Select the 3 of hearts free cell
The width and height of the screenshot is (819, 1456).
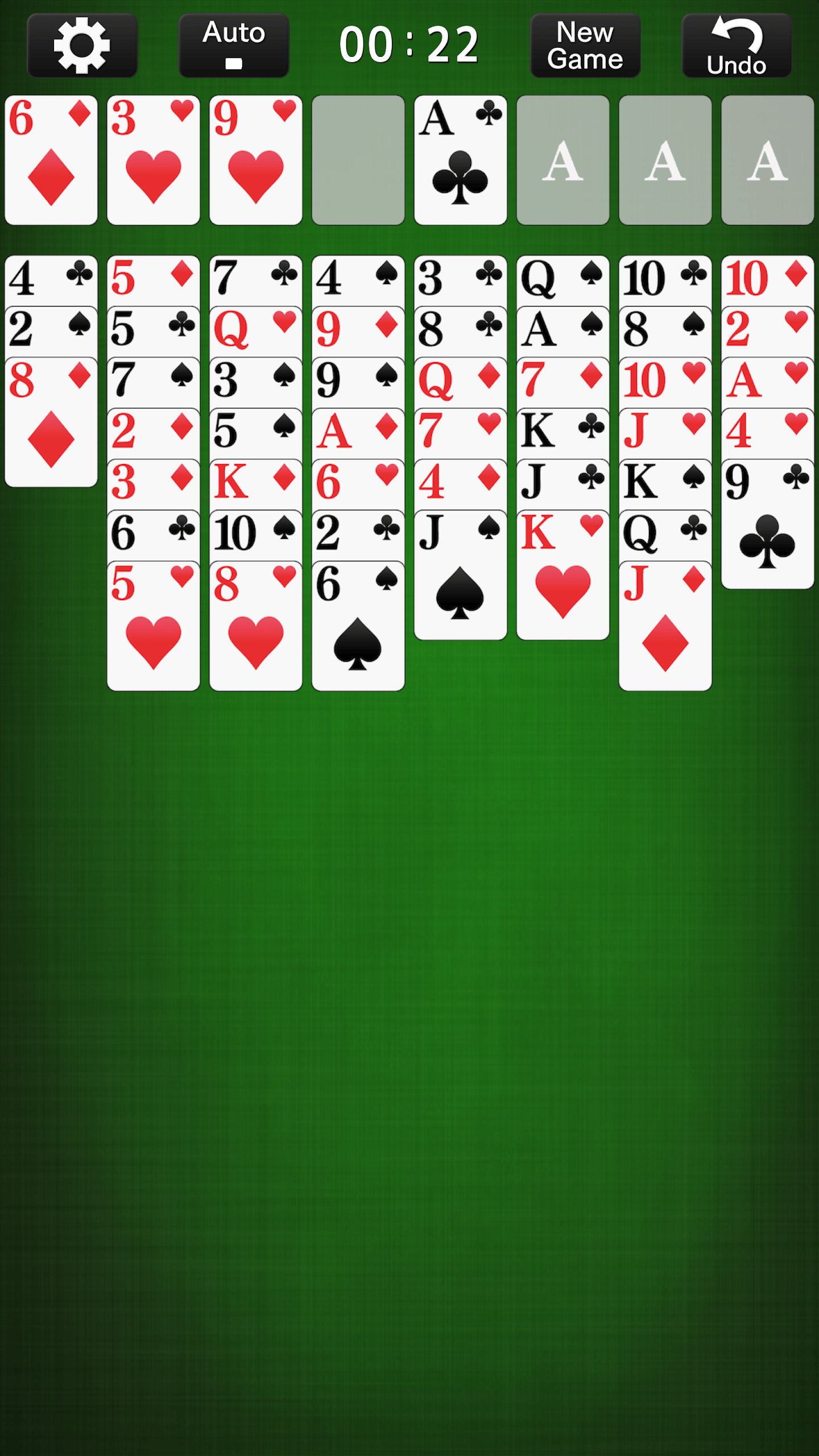[154, 160]
